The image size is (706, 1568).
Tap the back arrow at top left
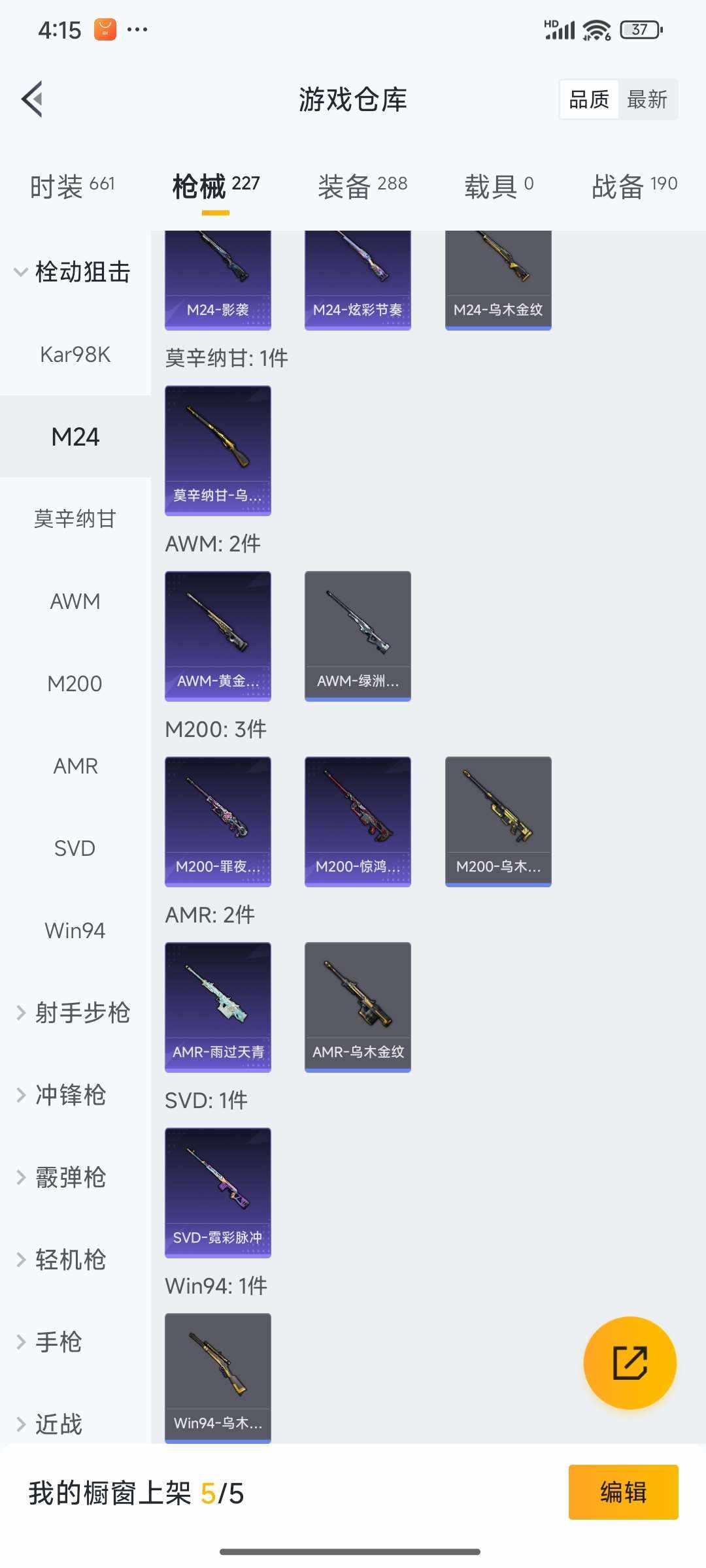[31, 99]
